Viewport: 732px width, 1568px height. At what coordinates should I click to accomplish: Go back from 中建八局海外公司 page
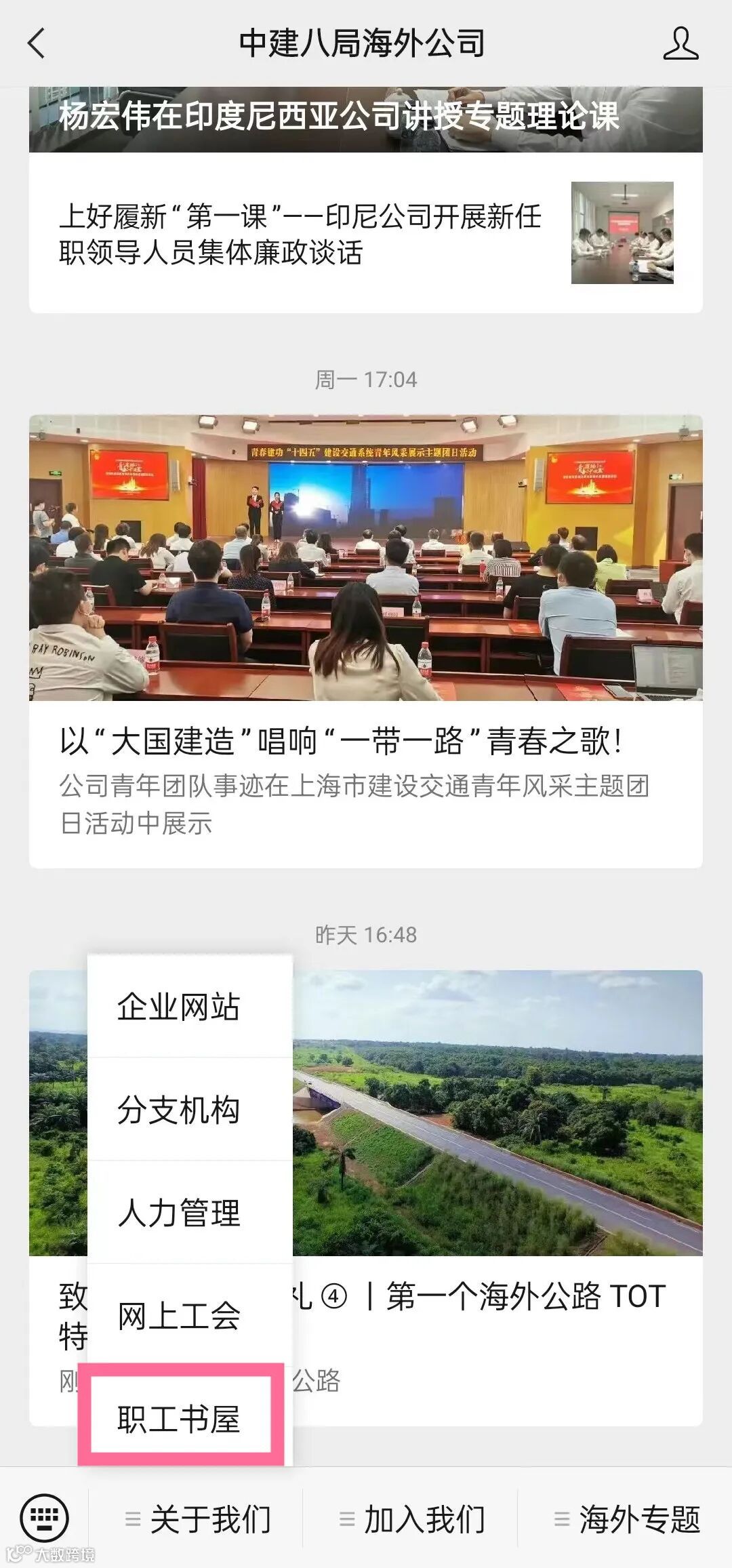[x=37, y=43]
